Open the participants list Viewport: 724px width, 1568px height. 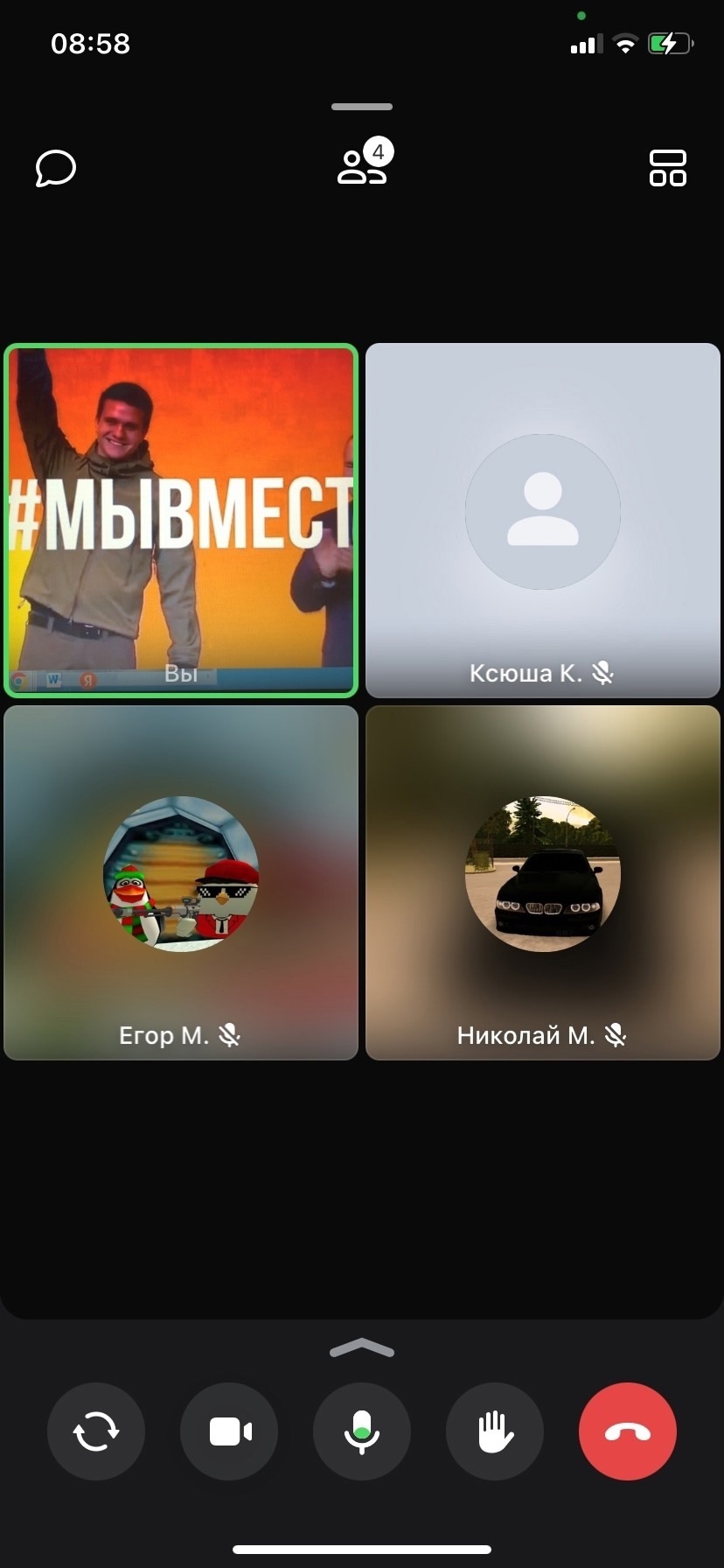(x=365, y=163)
